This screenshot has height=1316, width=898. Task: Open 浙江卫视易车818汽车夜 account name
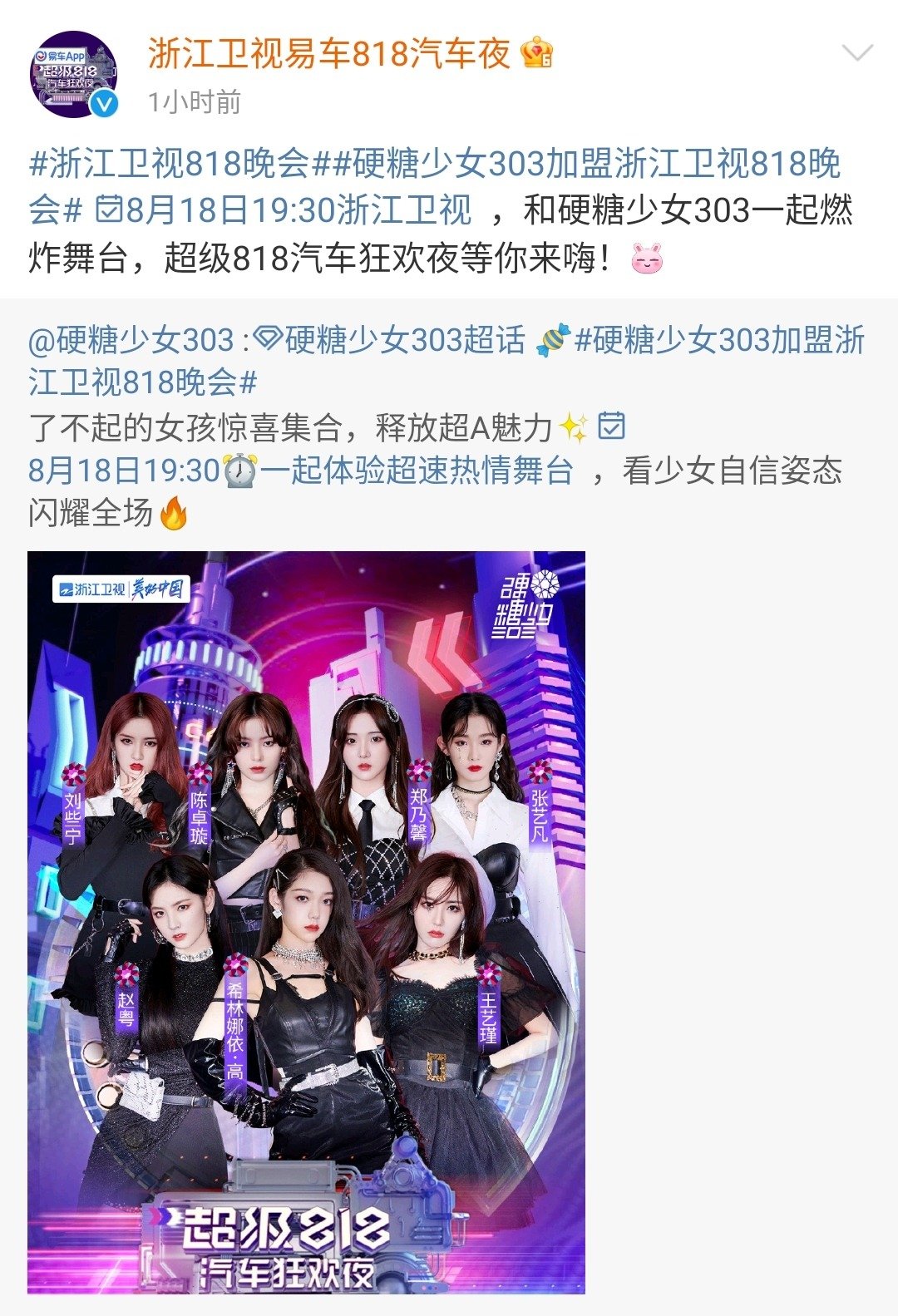tap(329, 55)
